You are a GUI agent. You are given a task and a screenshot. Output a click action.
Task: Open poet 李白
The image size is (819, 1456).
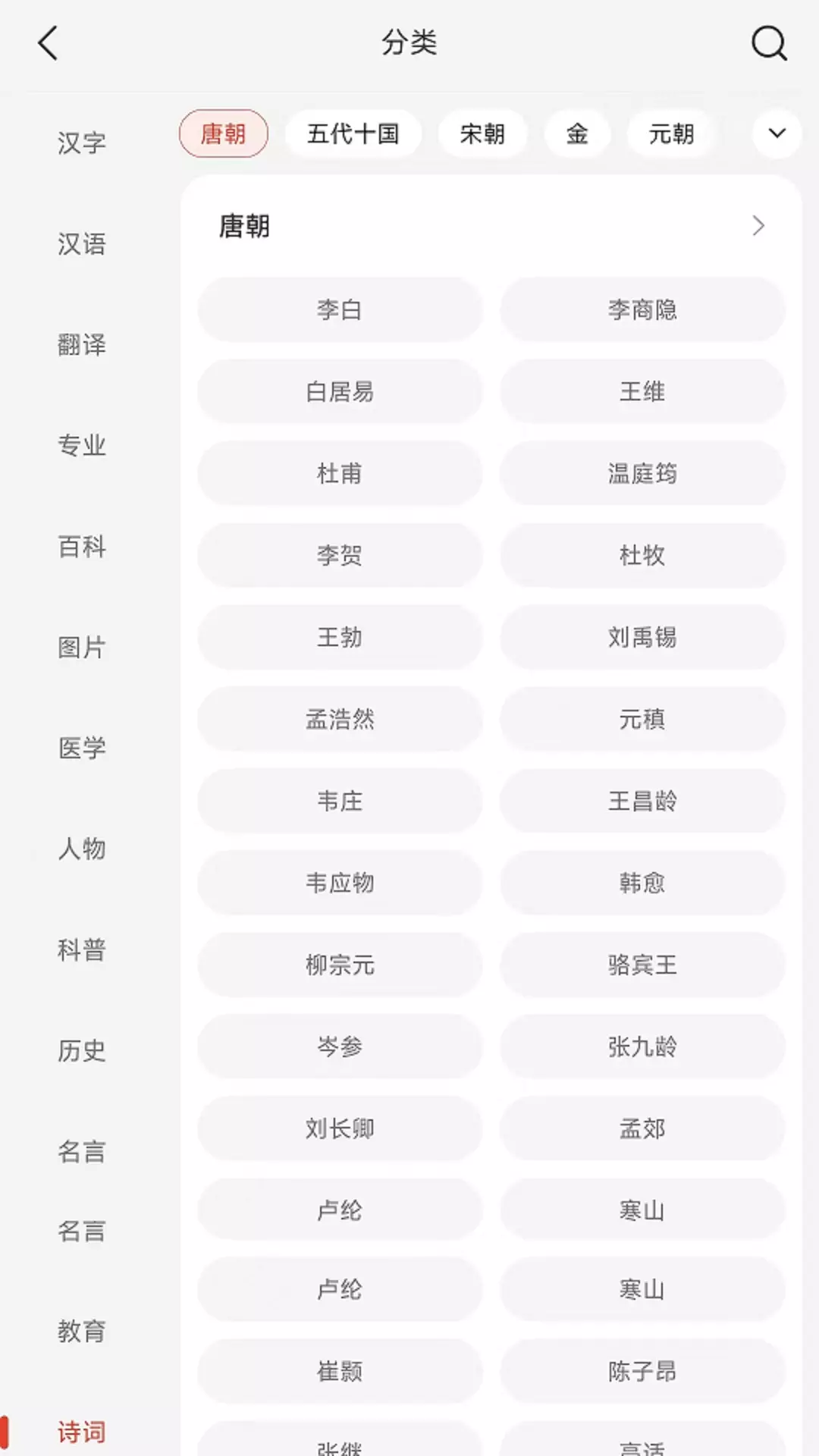tap(340, 309)
